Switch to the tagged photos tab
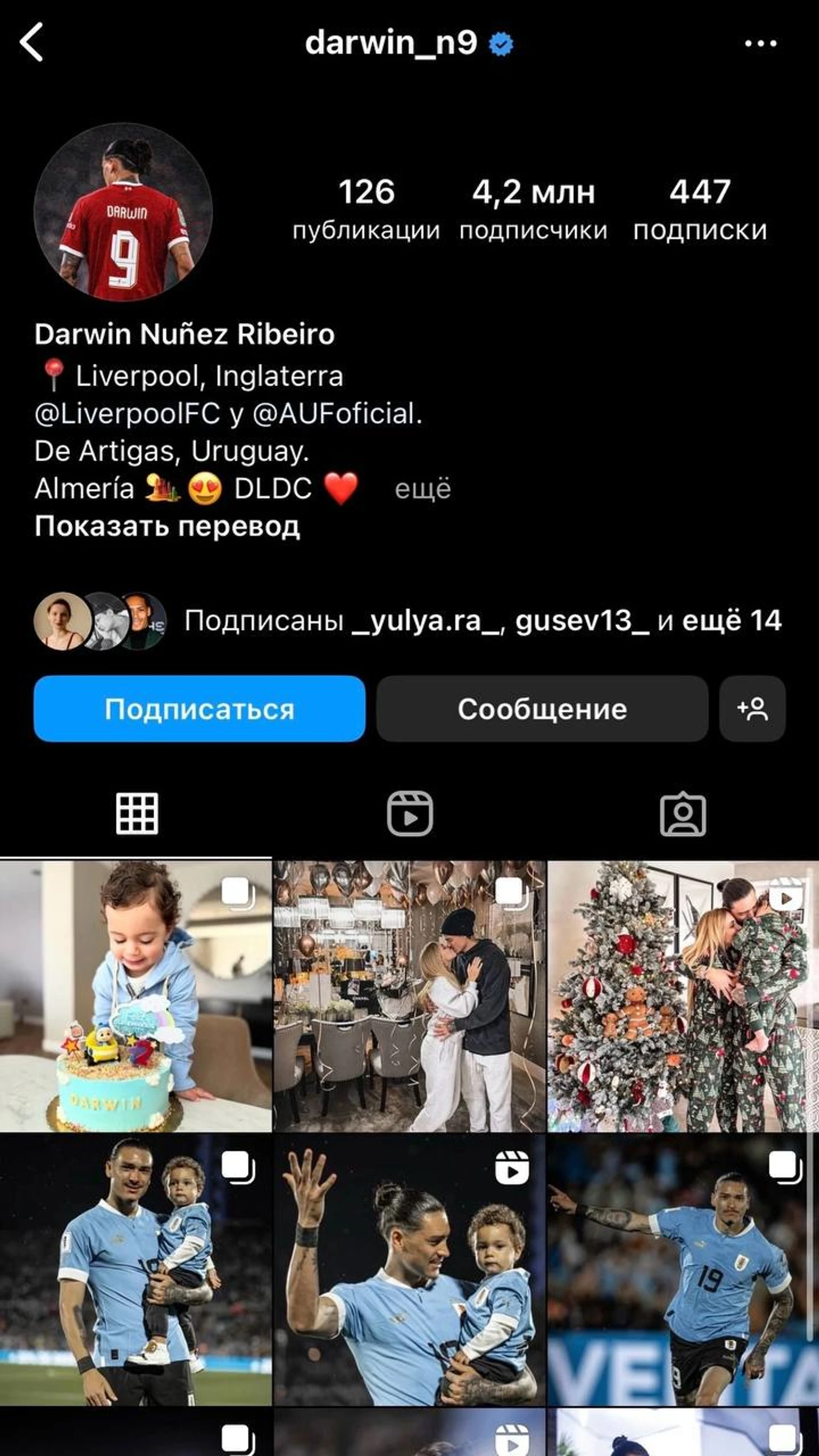Viewport: 819px width, 1456px height. pyautogui.click(x=683, y=814)
